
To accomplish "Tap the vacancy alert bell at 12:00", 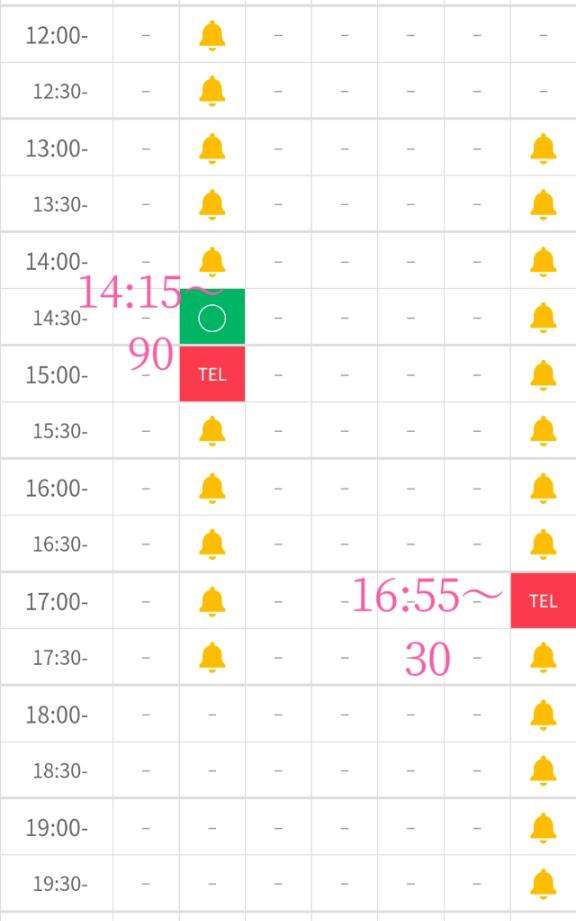I will (212, 36).
